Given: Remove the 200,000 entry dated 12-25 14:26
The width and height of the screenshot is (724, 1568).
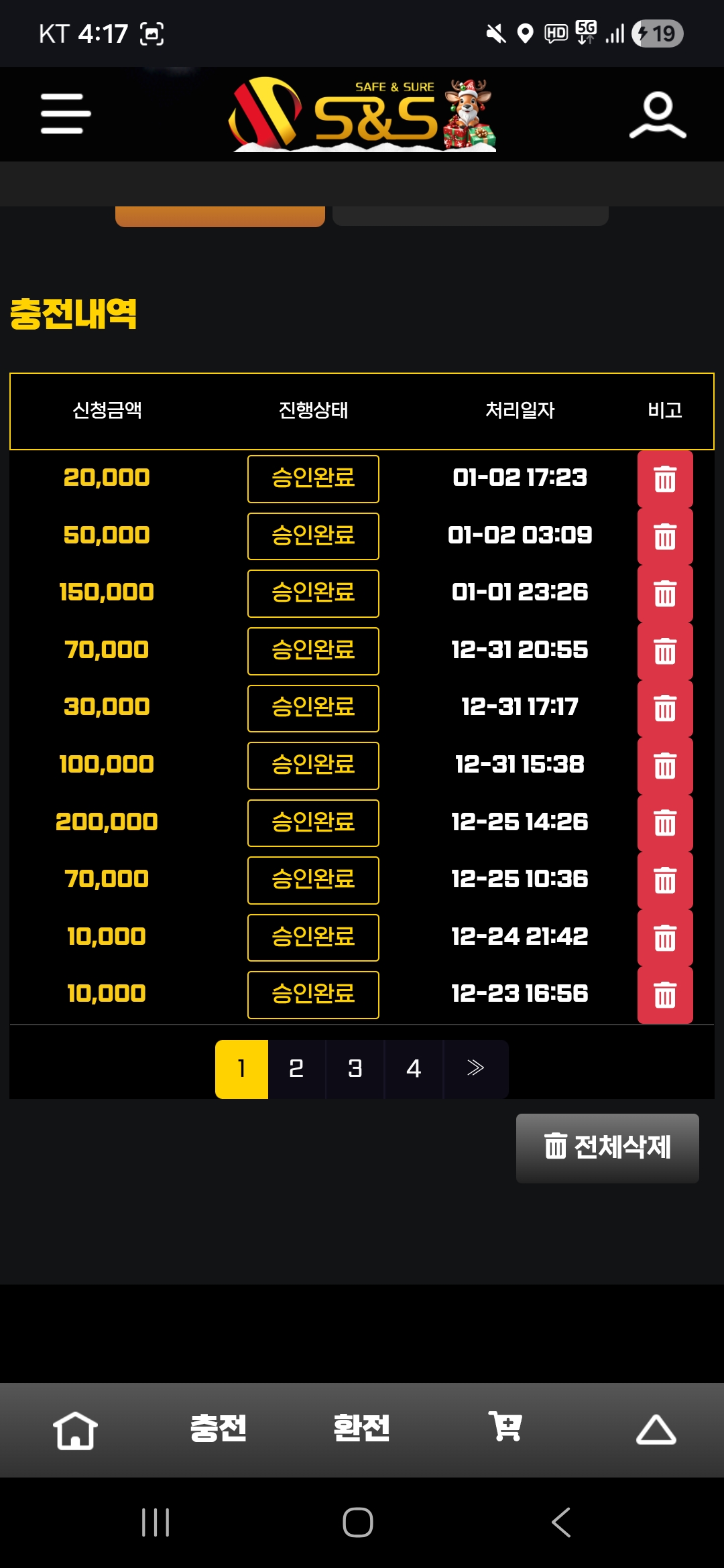Looking at the screenshot, I should (x=665, y=822).
